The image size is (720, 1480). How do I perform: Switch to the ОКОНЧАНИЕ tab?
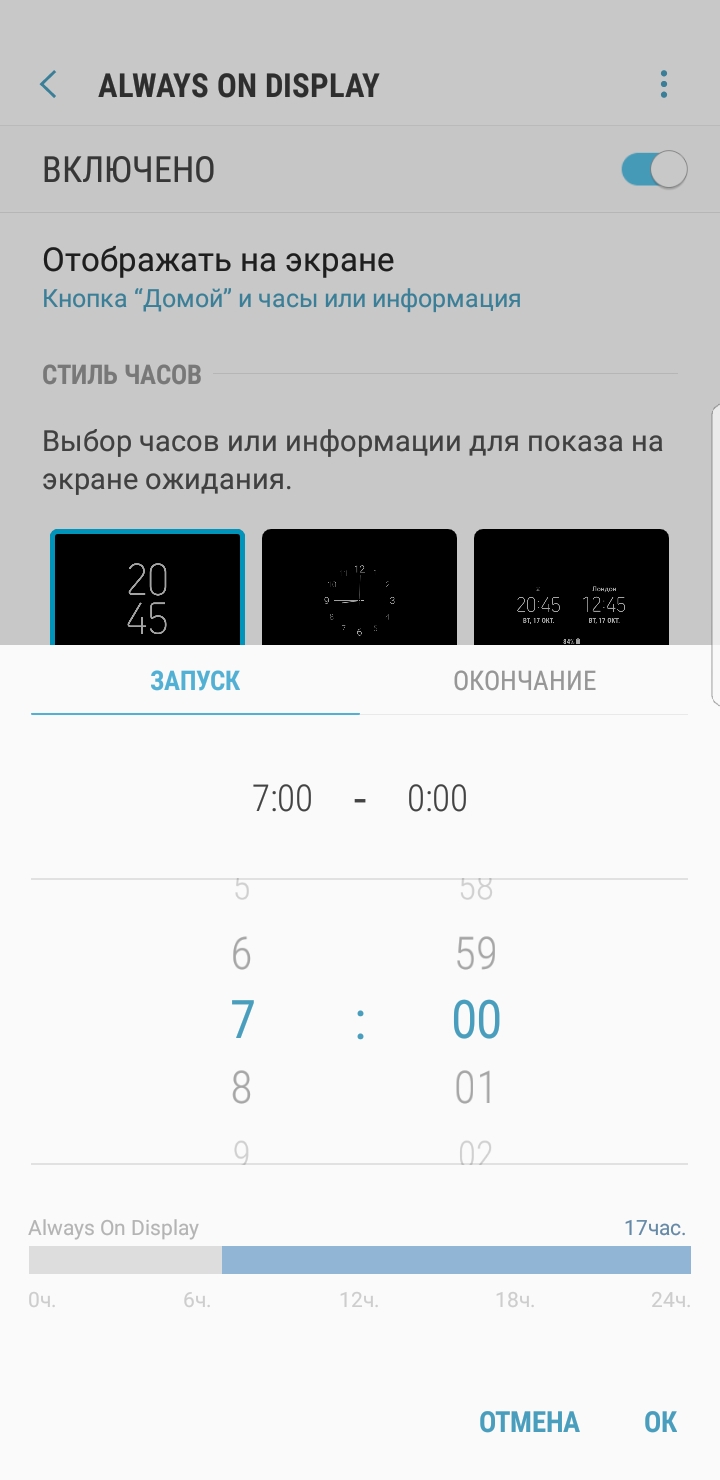point(524,681)
